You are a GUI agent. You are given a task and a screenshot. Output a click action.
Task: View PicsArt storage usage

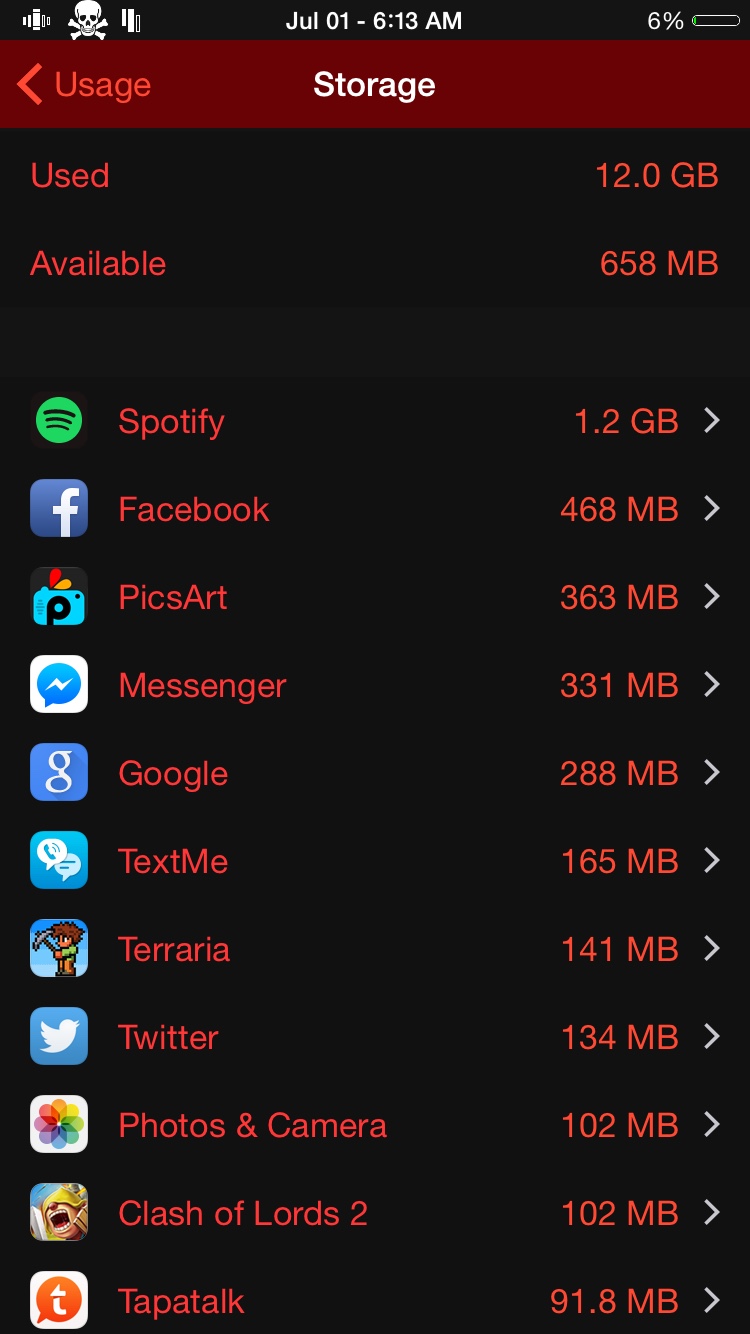375,597
